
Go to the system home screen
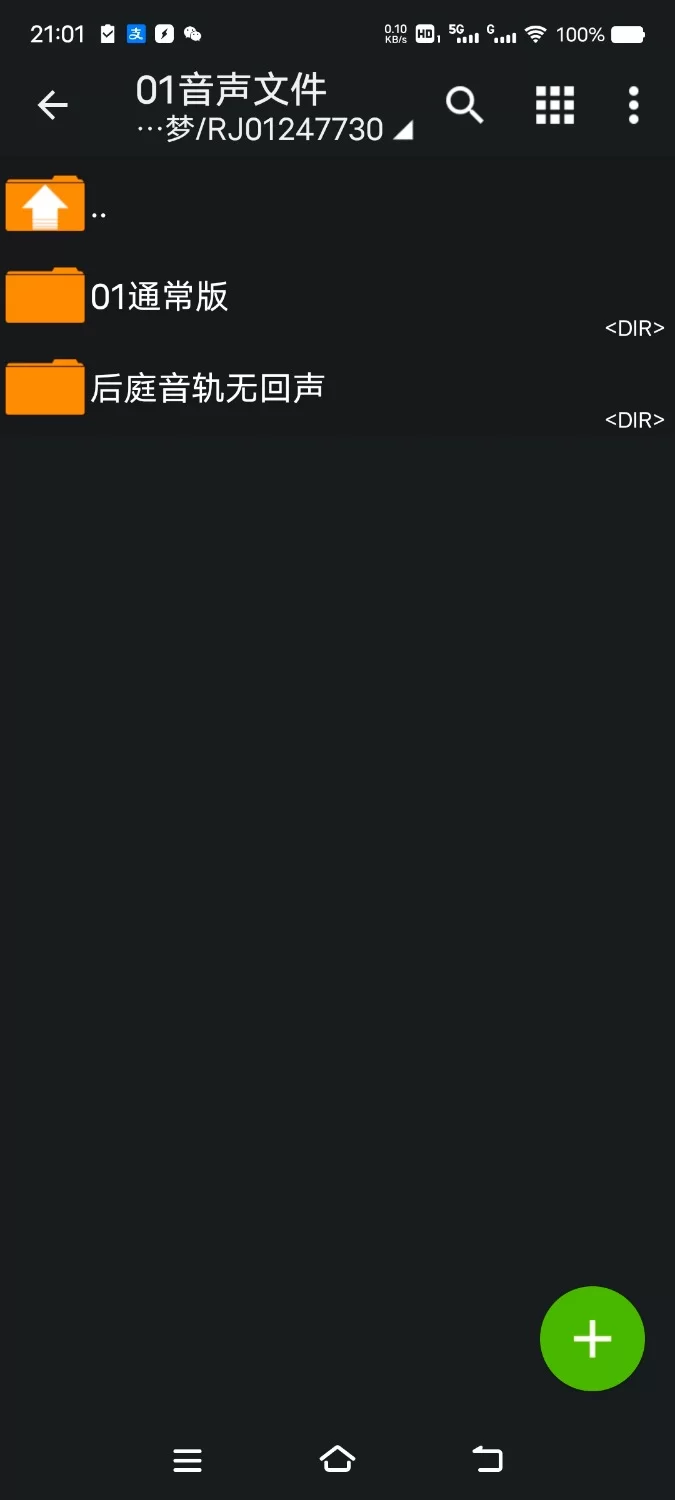(x=337, y=1459)
